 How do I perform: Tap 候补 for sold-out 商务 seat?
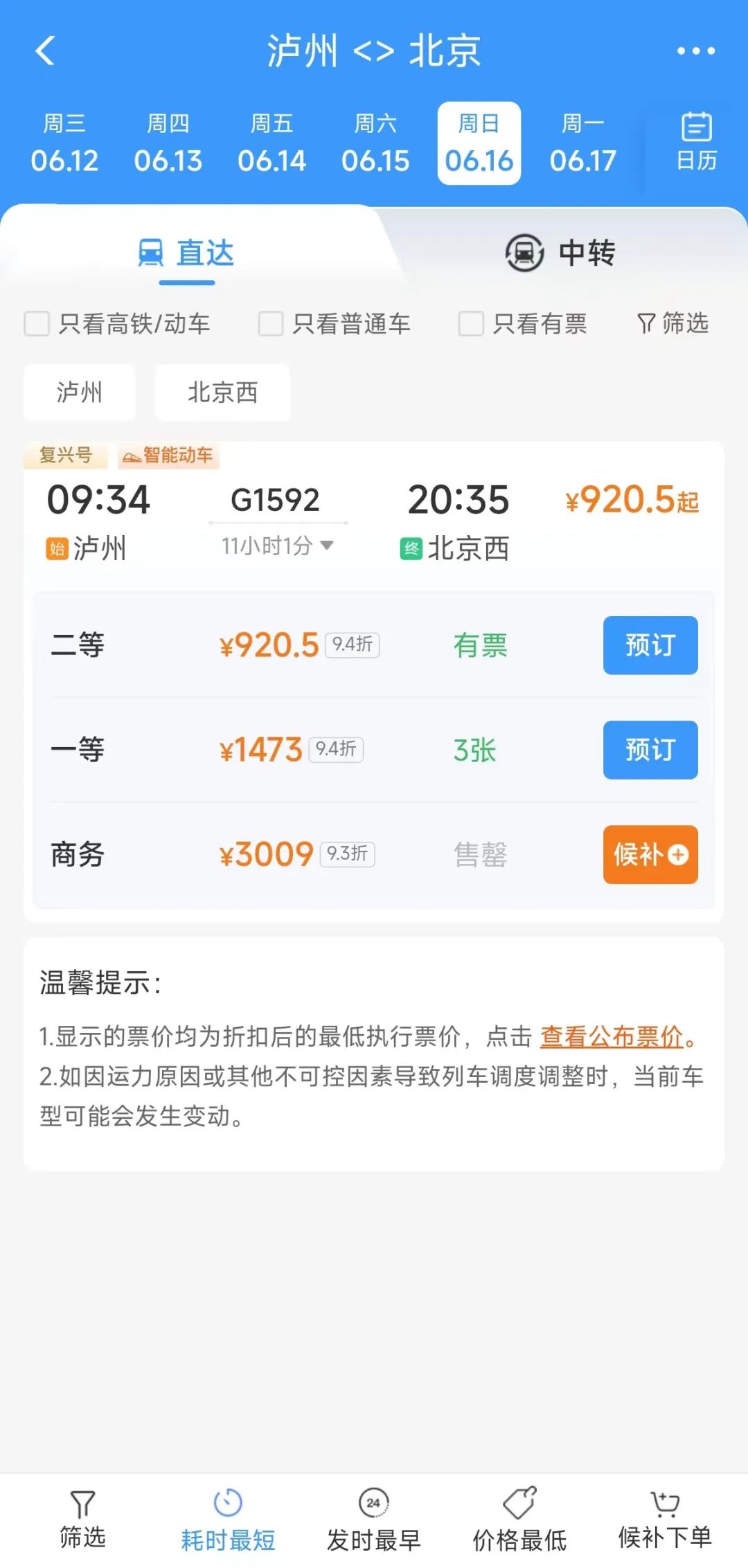click(650, 854)
